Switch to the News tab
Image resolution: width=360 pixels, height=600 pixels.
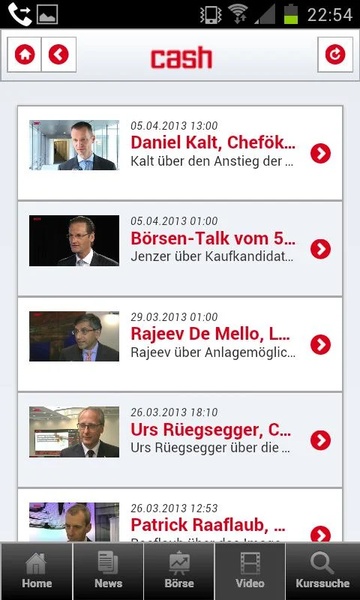tap(108, 571)
